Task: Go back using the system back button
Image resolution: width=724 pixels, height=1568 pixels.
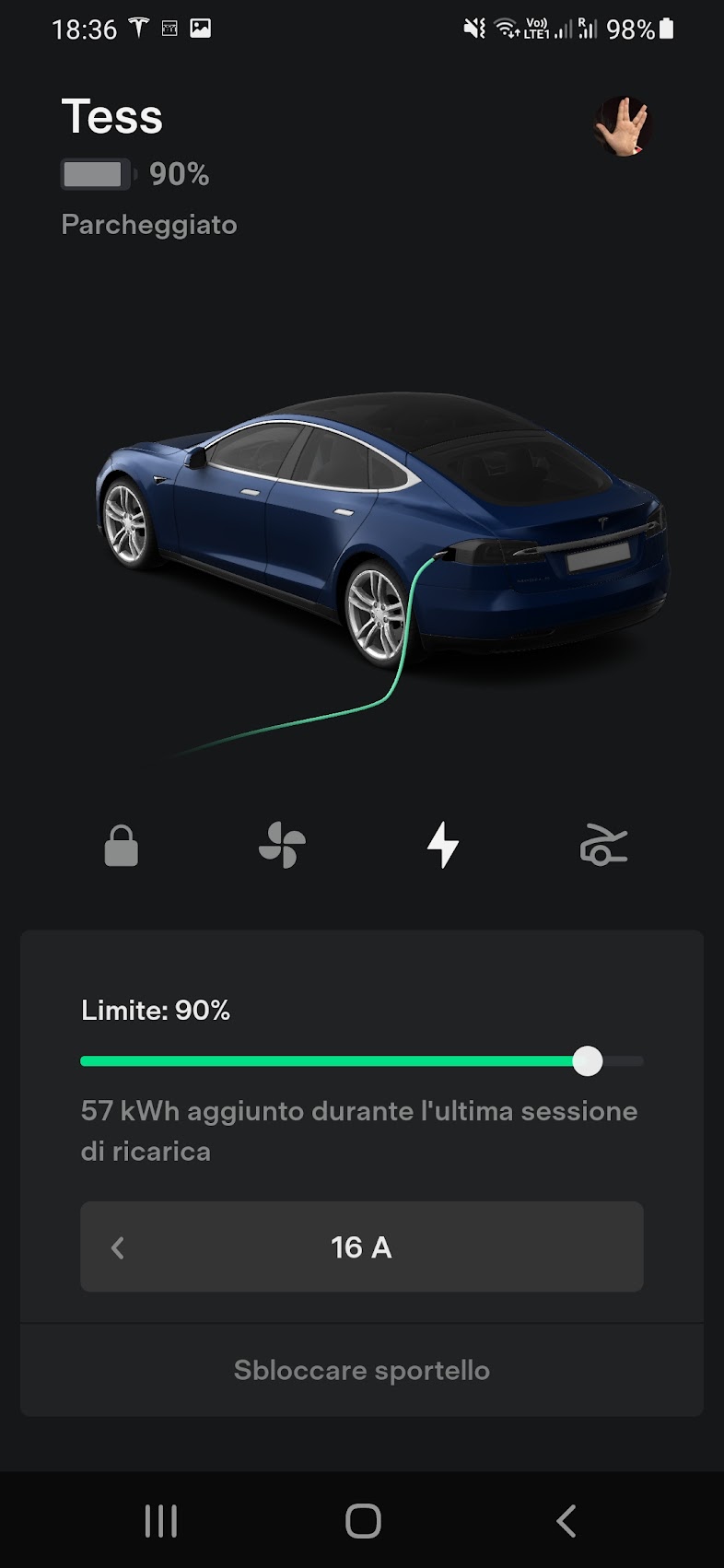Action: tap(566, 1521)
